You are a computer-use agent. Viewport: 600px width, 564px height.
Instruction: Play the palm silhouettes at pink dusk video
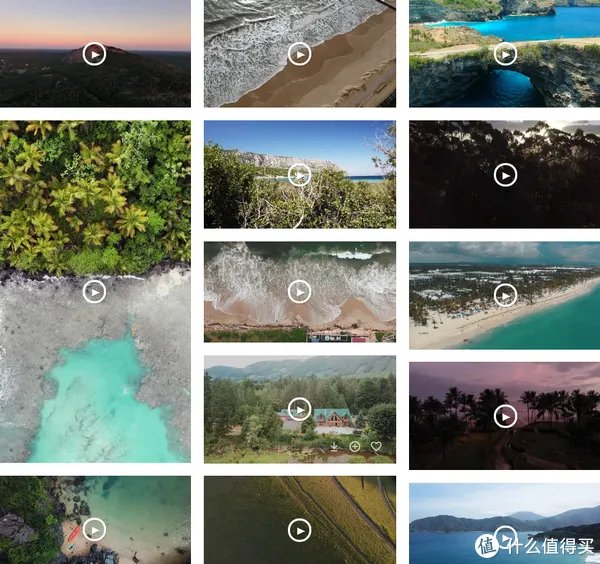click(x=505, y=415)
